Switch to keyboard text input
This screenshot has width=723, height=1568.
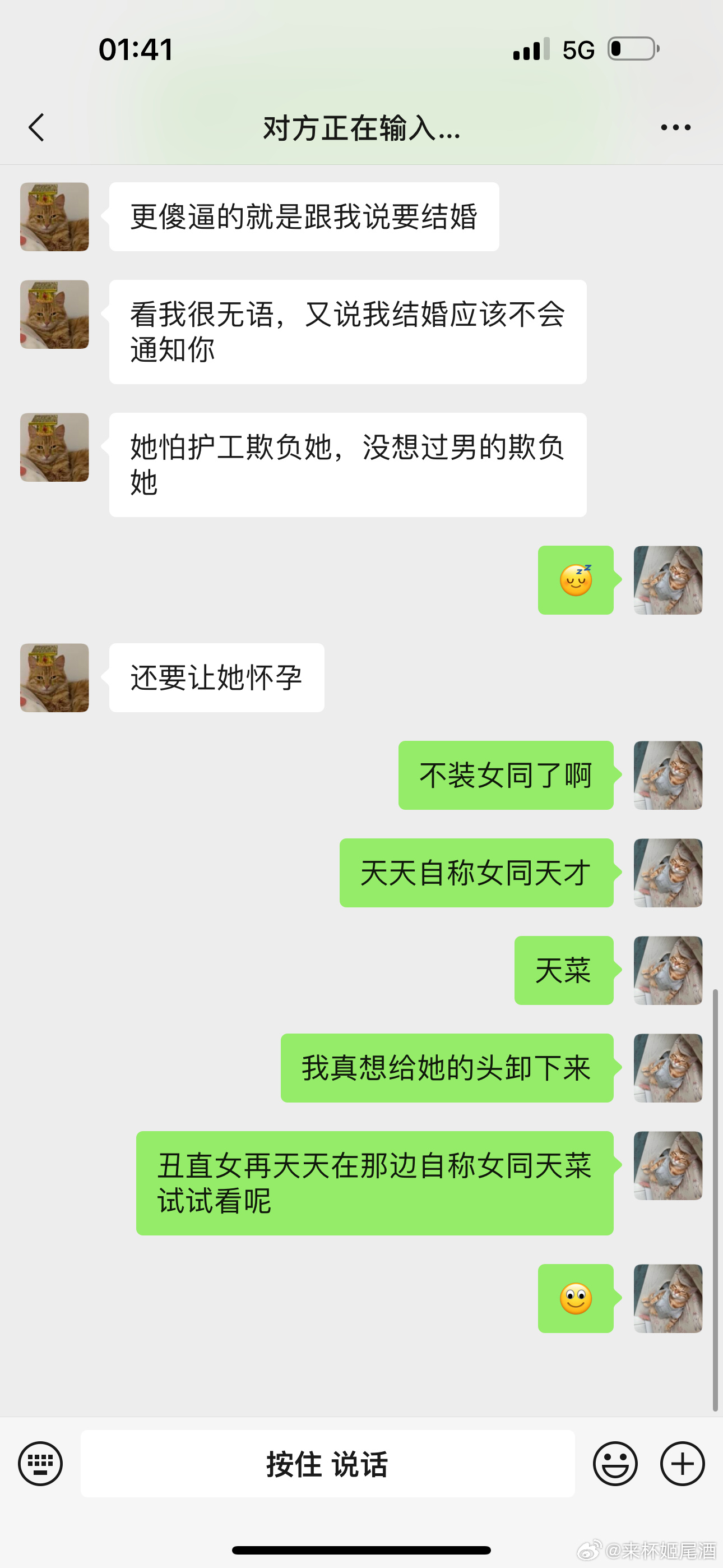(40, 1463)
